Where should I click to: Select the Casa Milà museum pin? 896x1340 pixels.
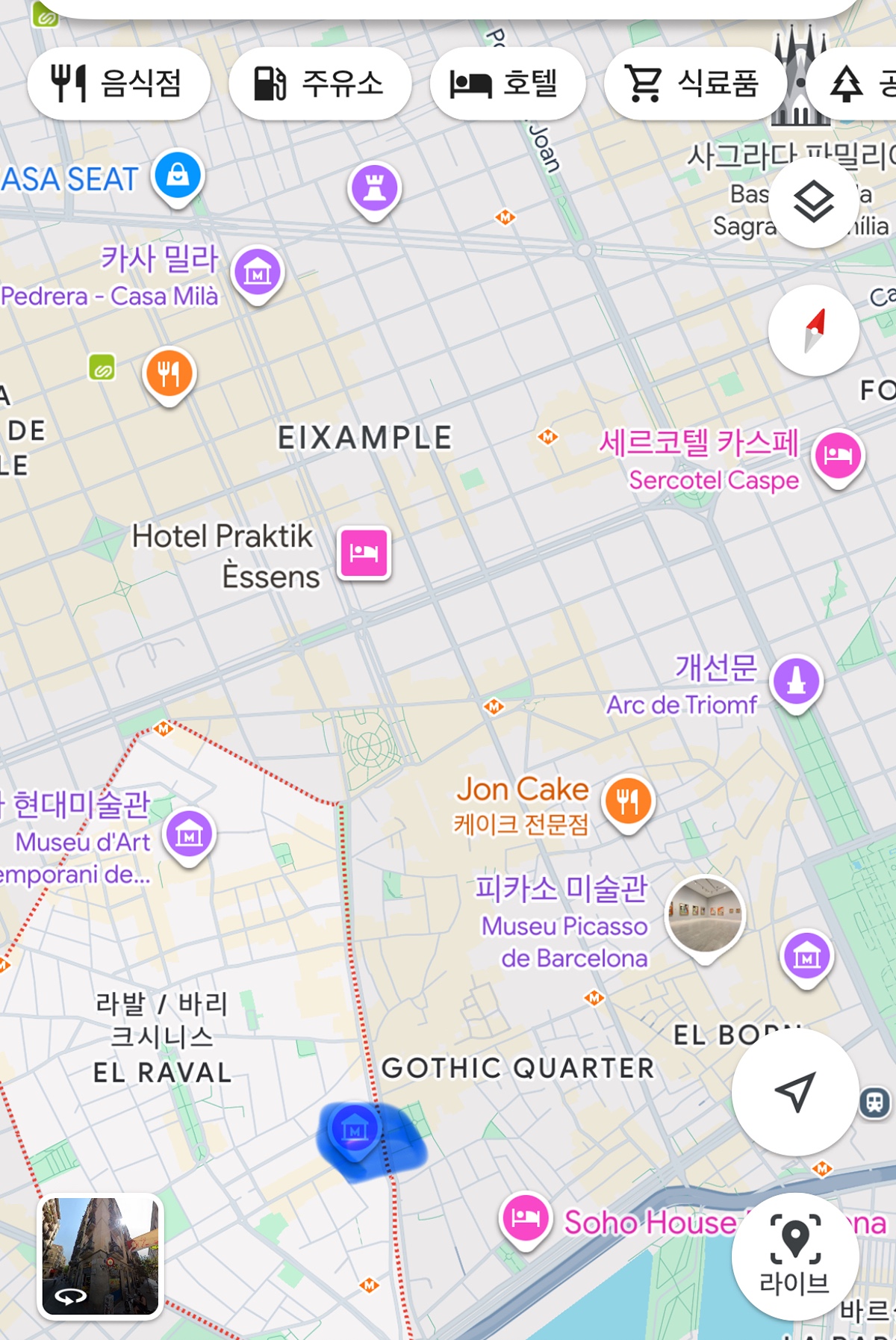tap(258, 272)
